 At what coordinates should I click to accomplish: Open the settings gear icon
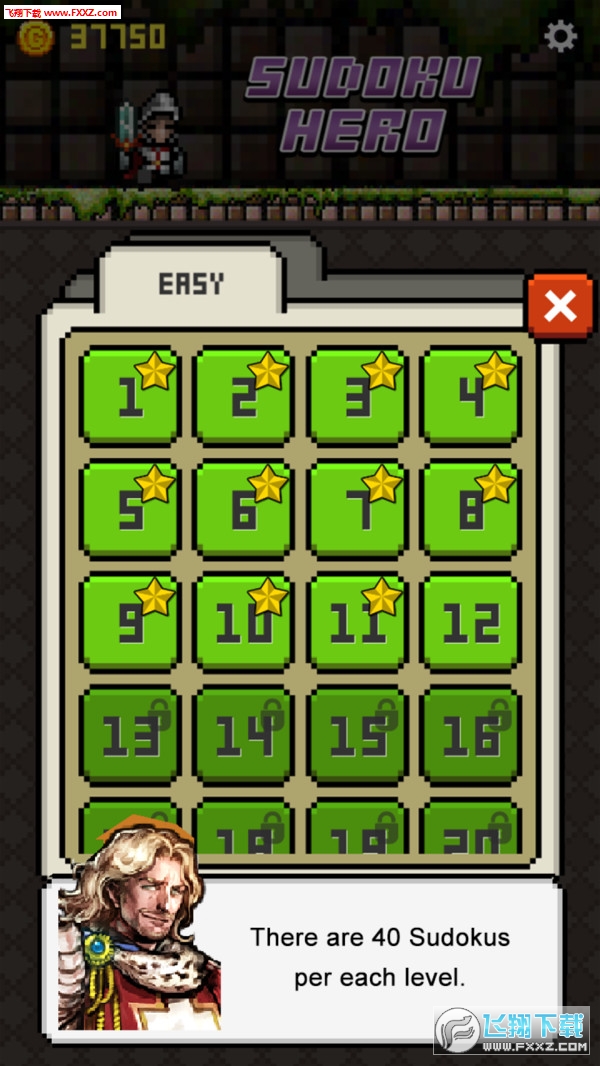click(x=560, y=37)
